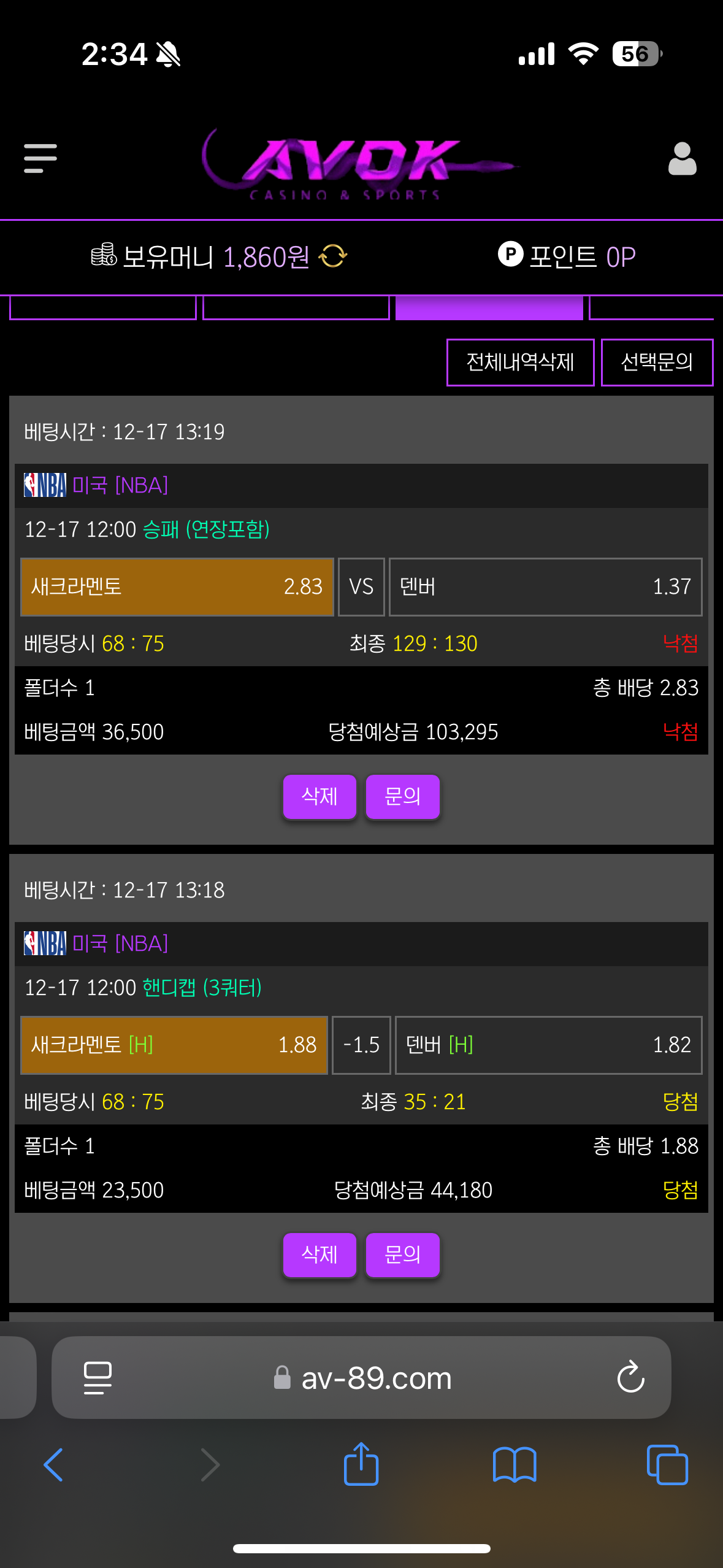Reload the page in Safari
This screenshot has width=723, height=1568.
click(630, 1377)
